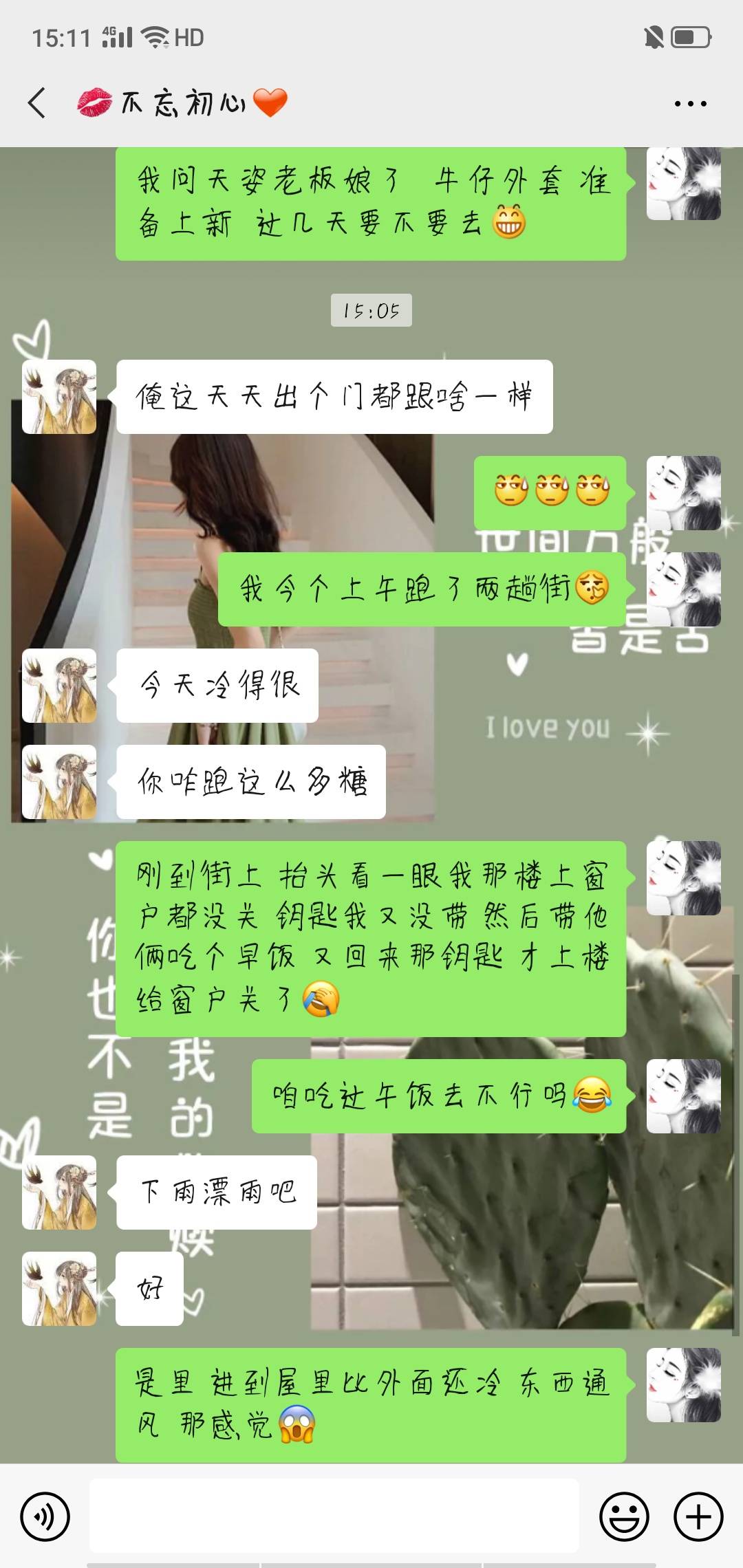The image size is (743, 1568).
Task: Switch to voice message input
Action: [x=45, y=1516]
